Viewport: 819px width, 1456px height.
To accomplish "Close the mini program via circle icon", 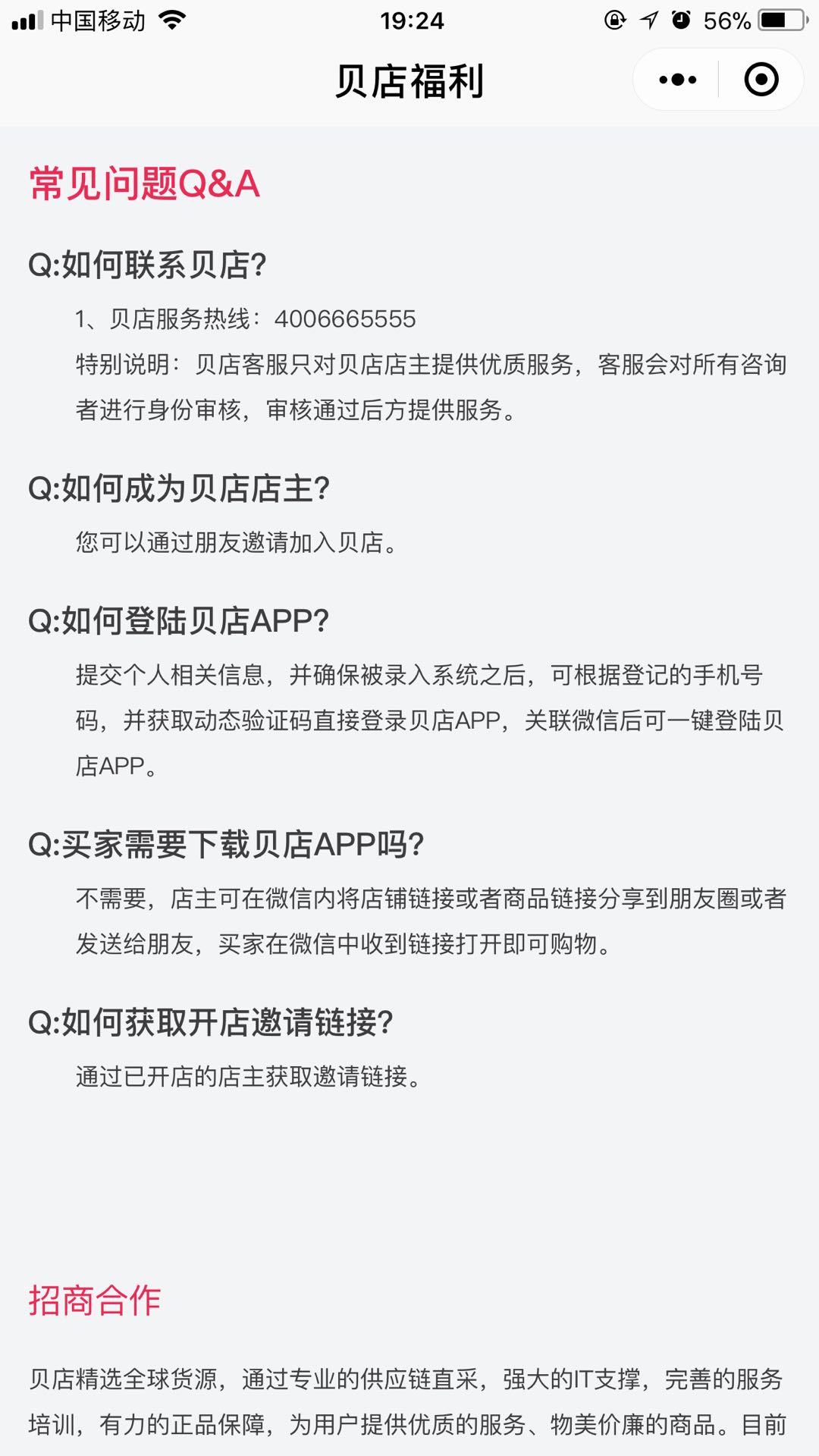I will coord(761,80).
